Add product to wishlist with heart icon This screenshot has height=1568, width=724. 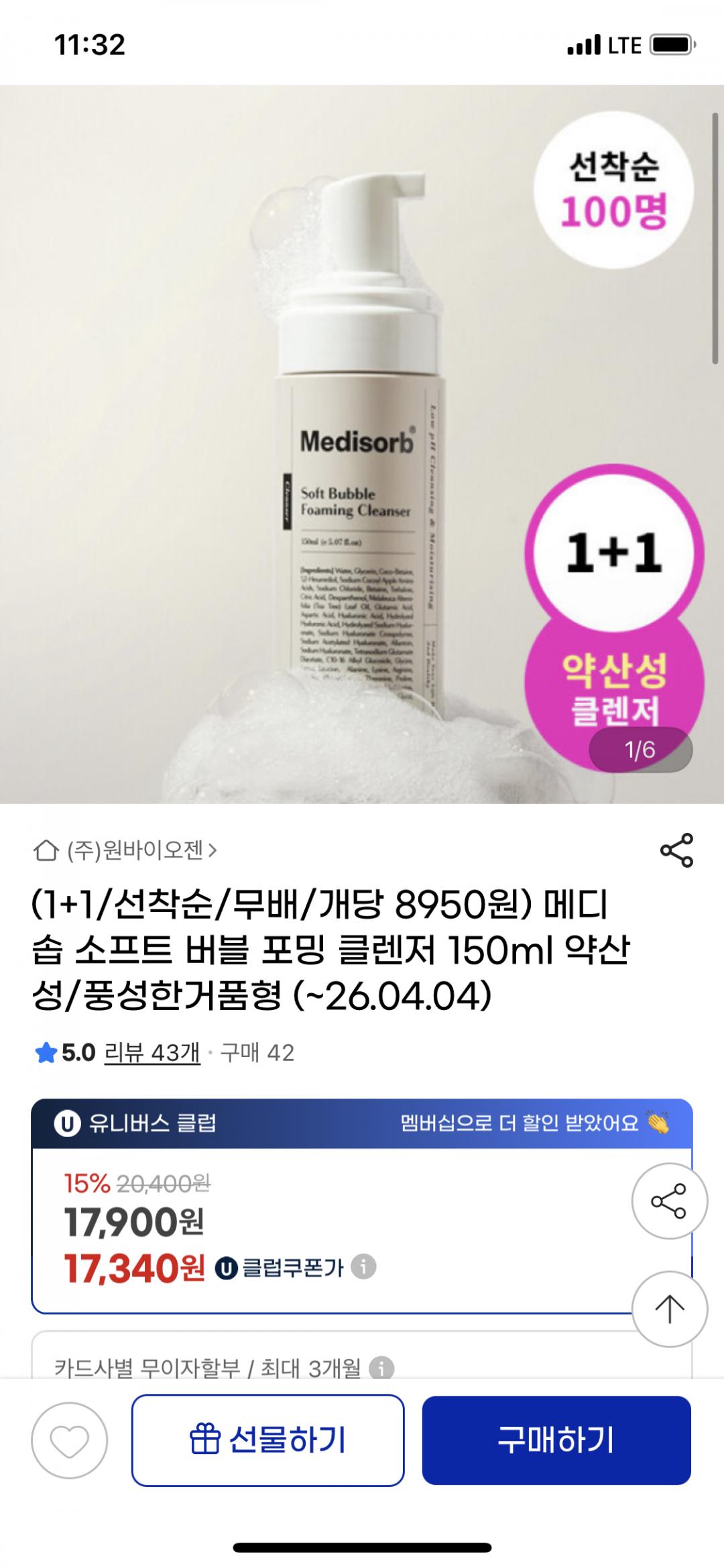70,1441
